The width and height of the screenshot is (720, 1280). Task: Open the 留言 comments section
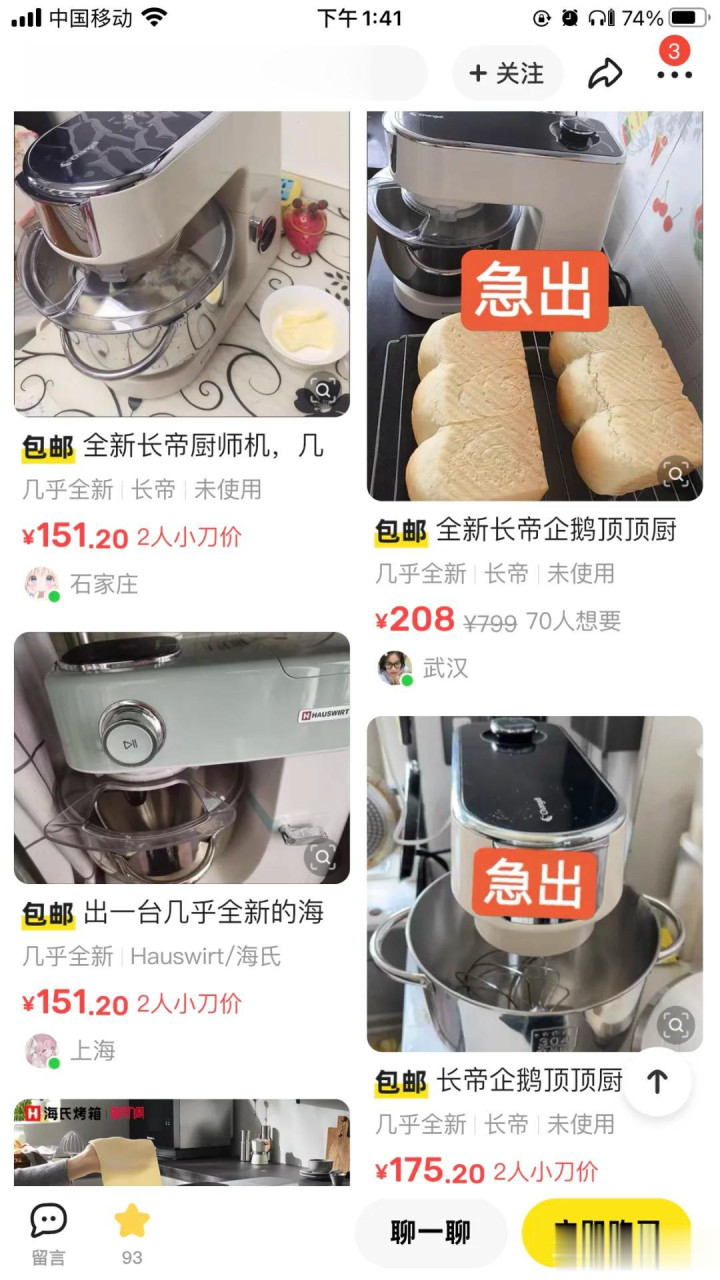pyautogui.click(x=48, y=1232)
